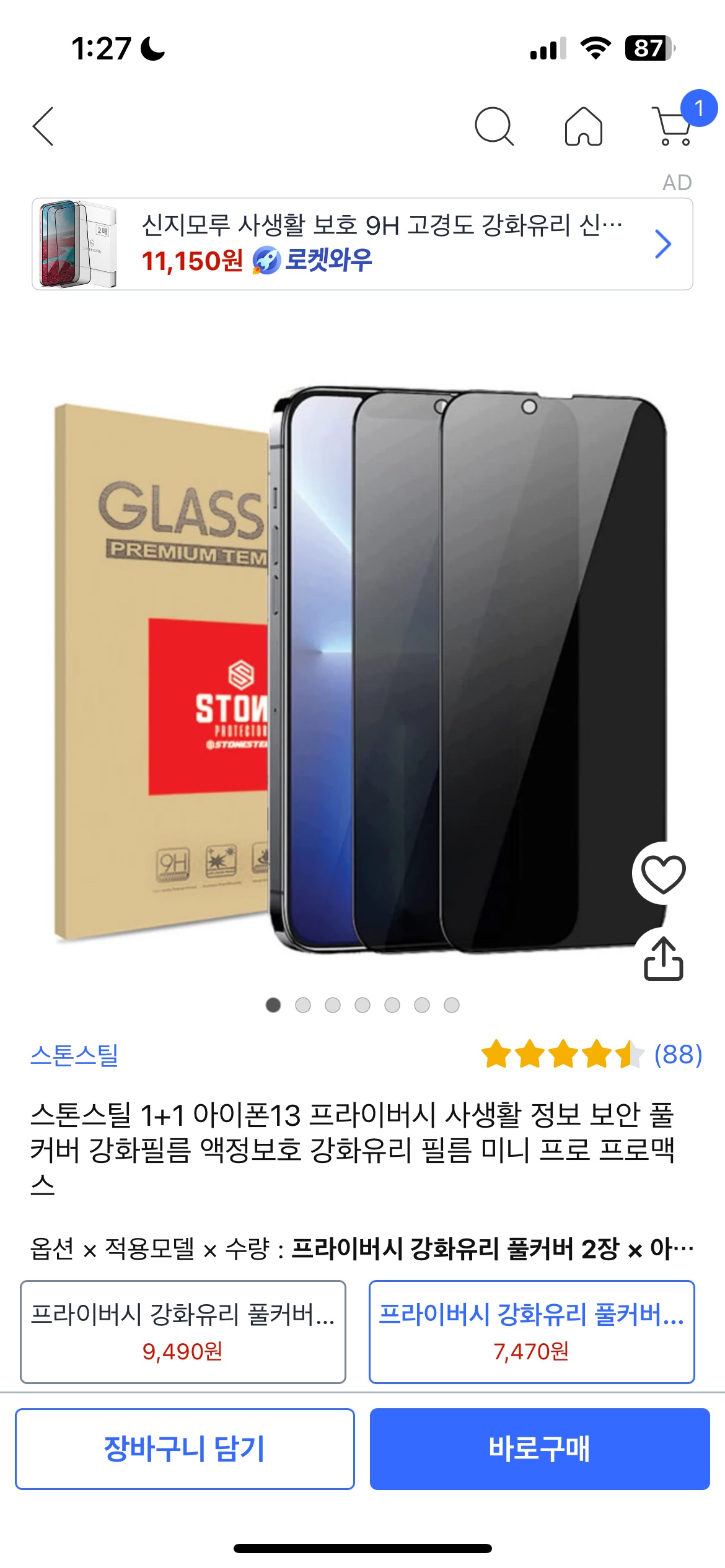
Task: Open the main product image
Action: pyautogui.click(x=362, y=669)
